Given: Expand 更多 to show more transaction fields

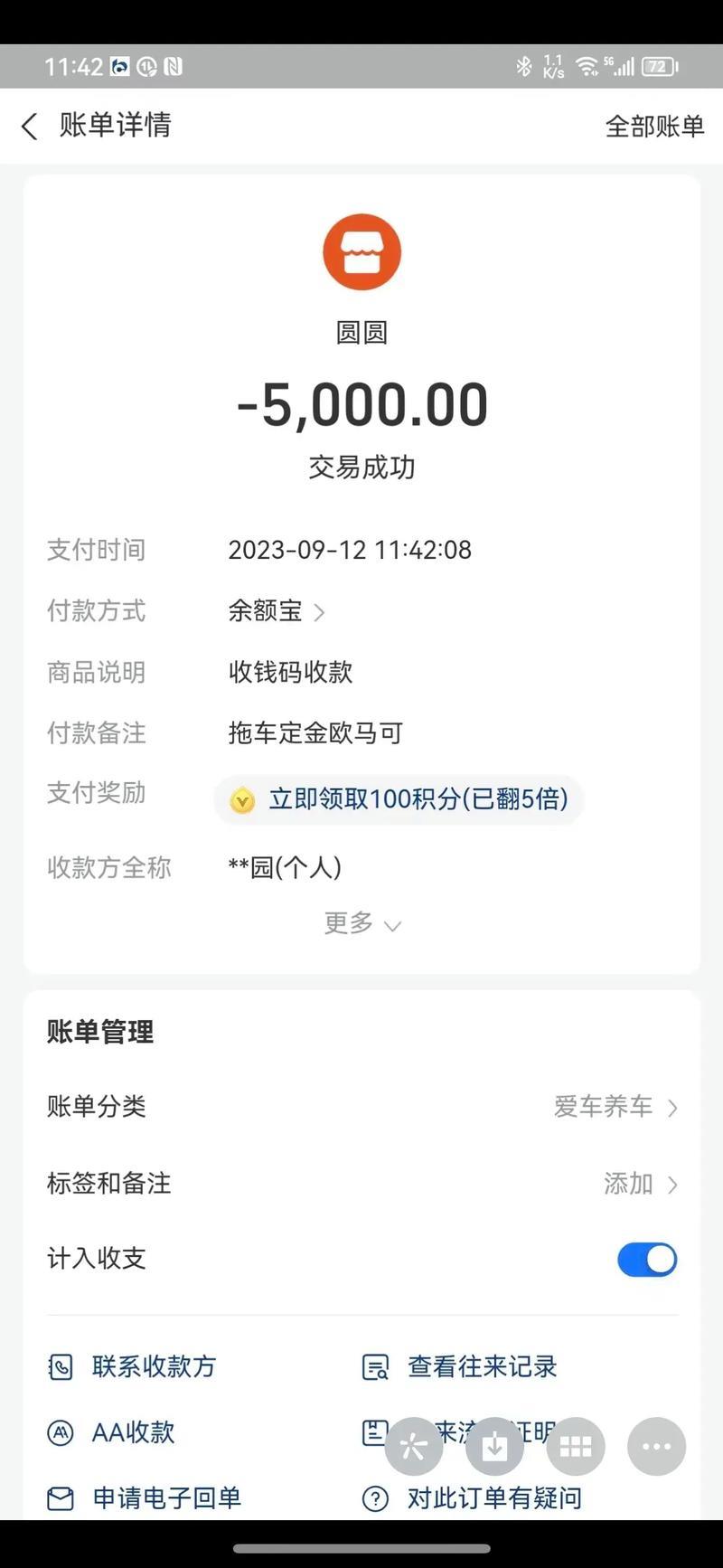Looking at the screenshot, I should pyautogui.click(x=362, y=923).
